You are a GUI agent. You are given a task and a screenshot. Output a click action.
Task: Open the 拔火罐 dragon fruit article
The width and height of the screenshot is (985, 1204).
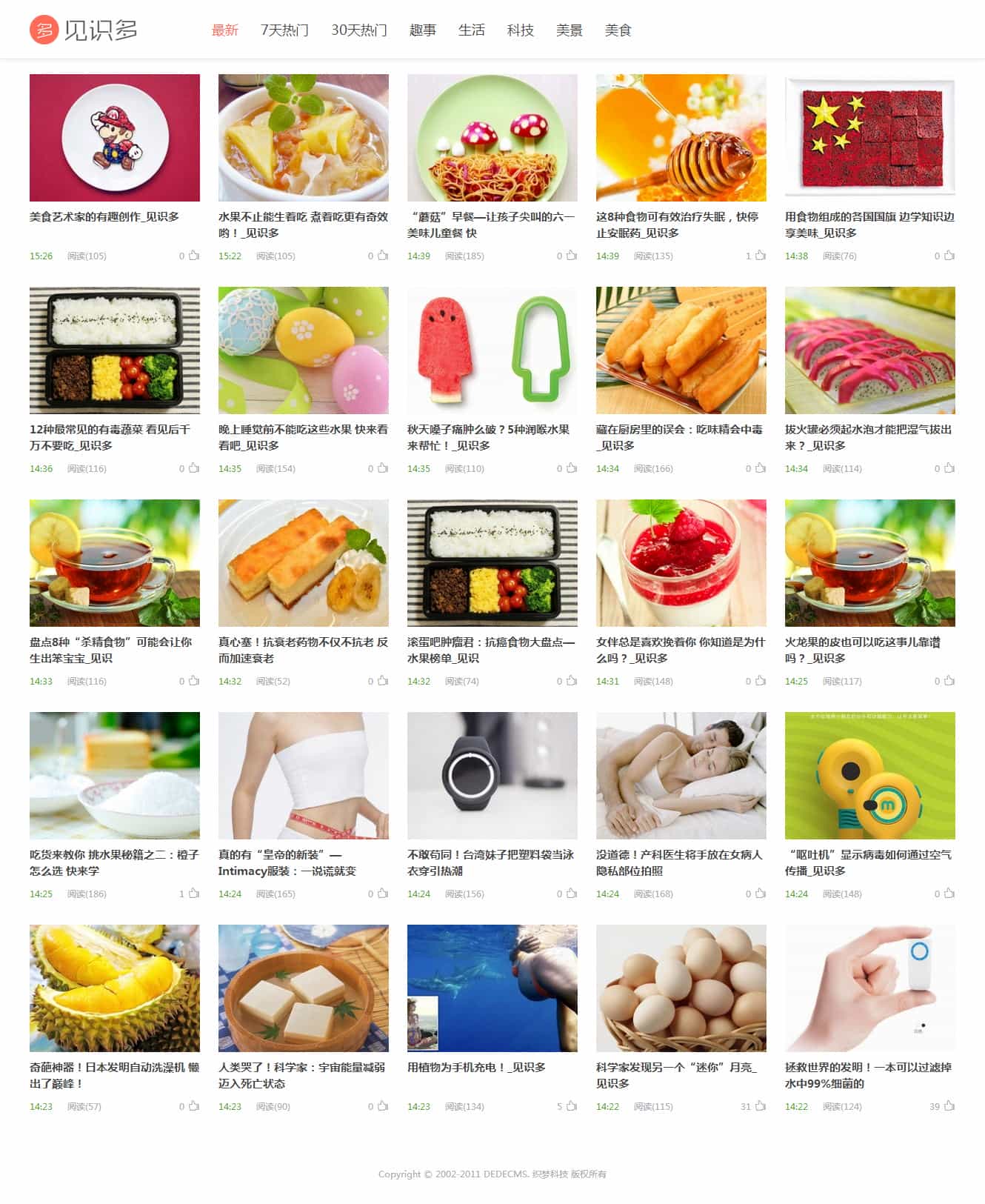868,437
